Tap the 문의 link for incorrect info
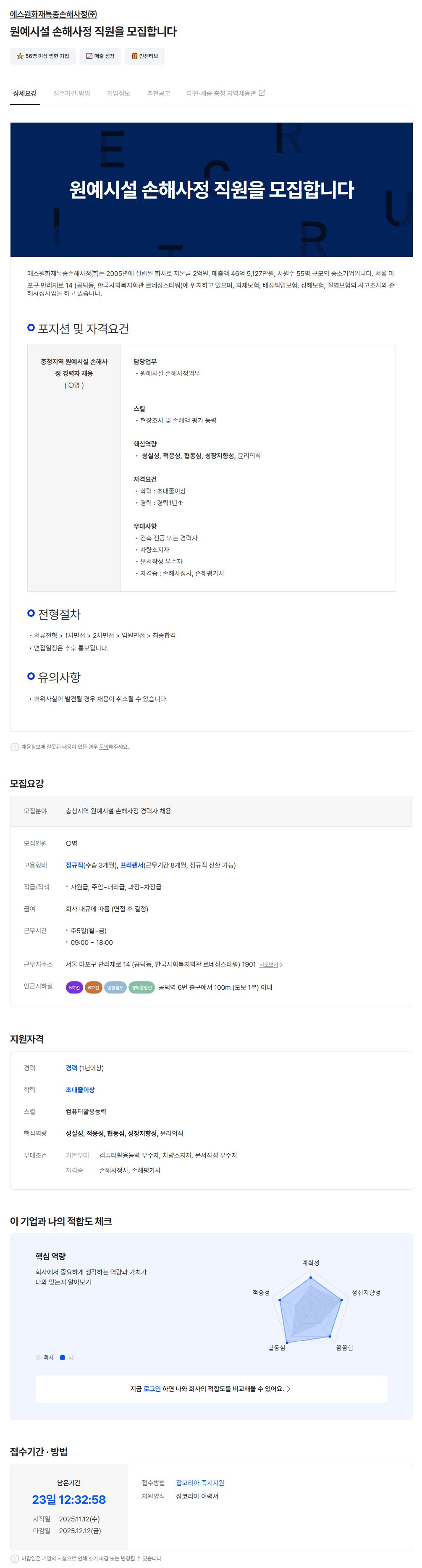Viewport: 422px width, 1568px height. (x=104, y=747)
